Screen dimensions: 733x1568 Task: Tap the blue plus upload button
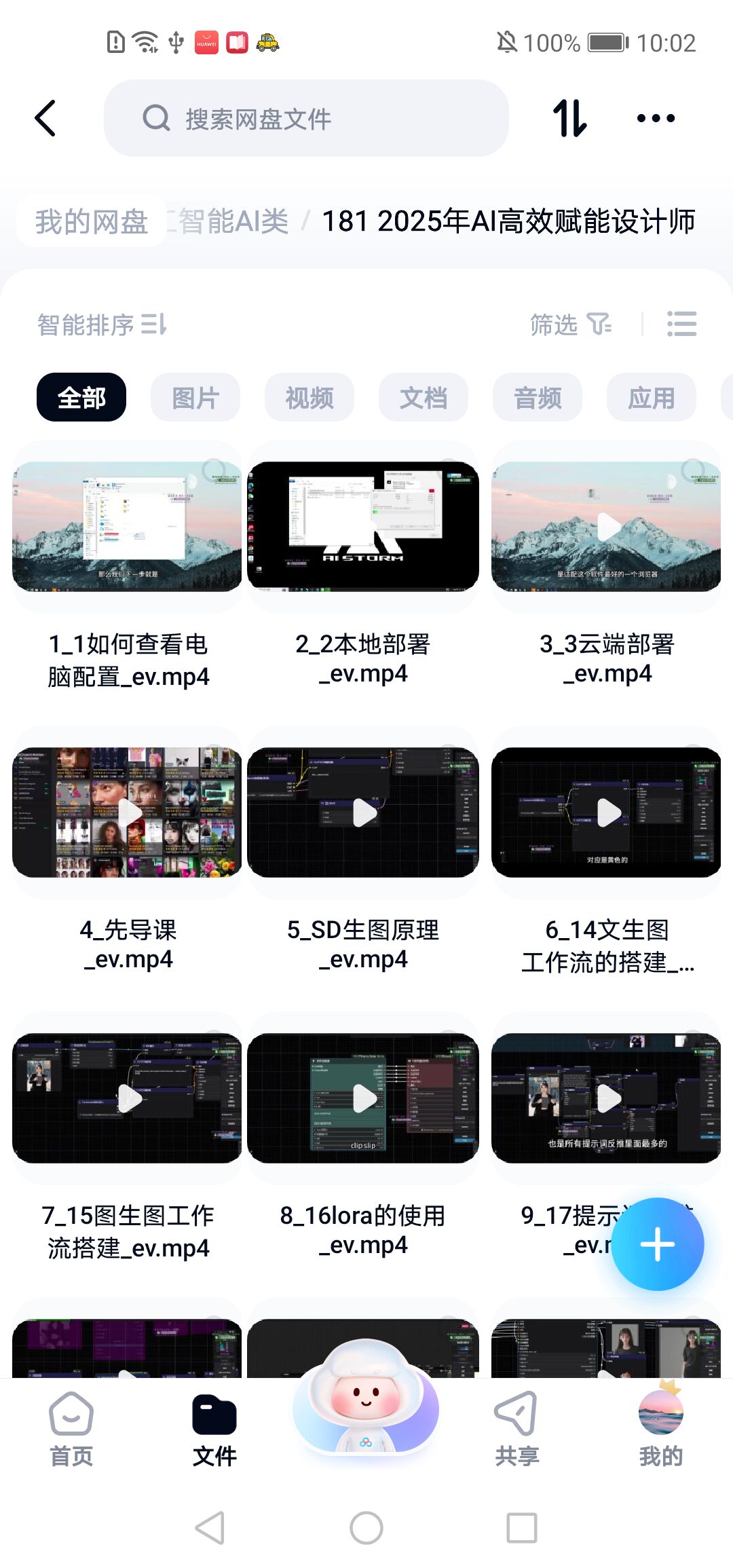pos(657,1244)
